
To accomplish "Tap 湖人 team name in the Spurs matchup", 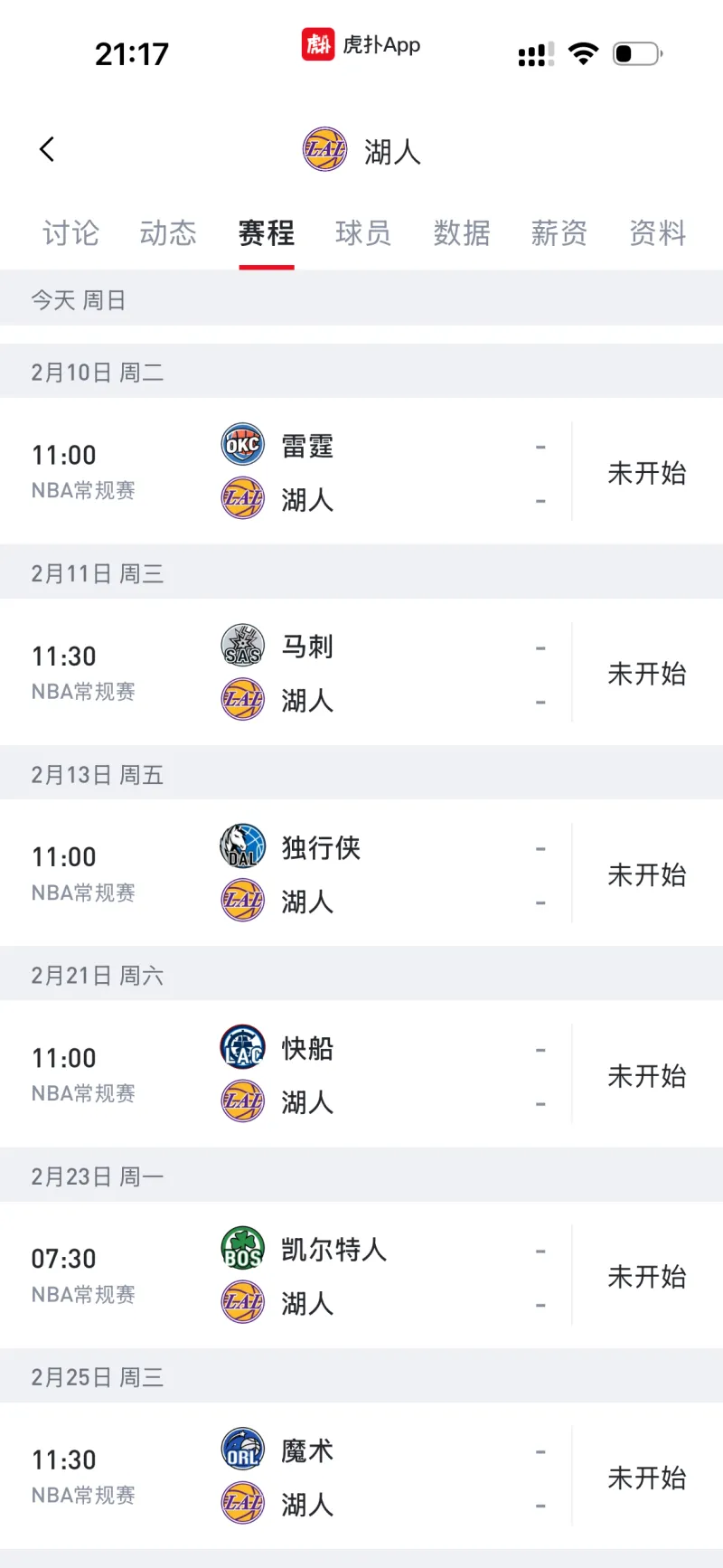I will (306, 700).
